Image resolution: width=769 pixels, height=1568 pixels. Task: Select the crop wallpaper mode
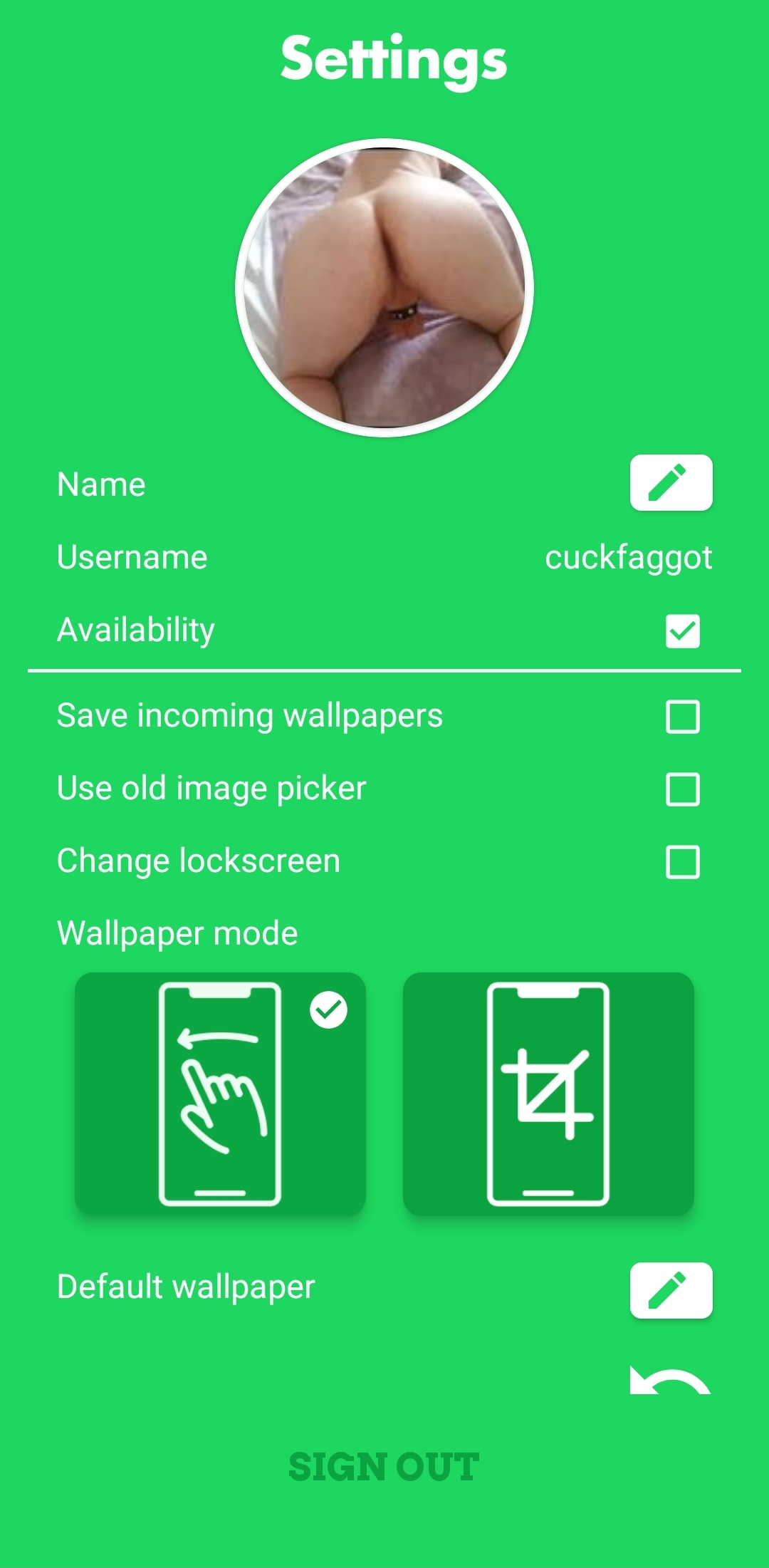[x=548, y=1094]
